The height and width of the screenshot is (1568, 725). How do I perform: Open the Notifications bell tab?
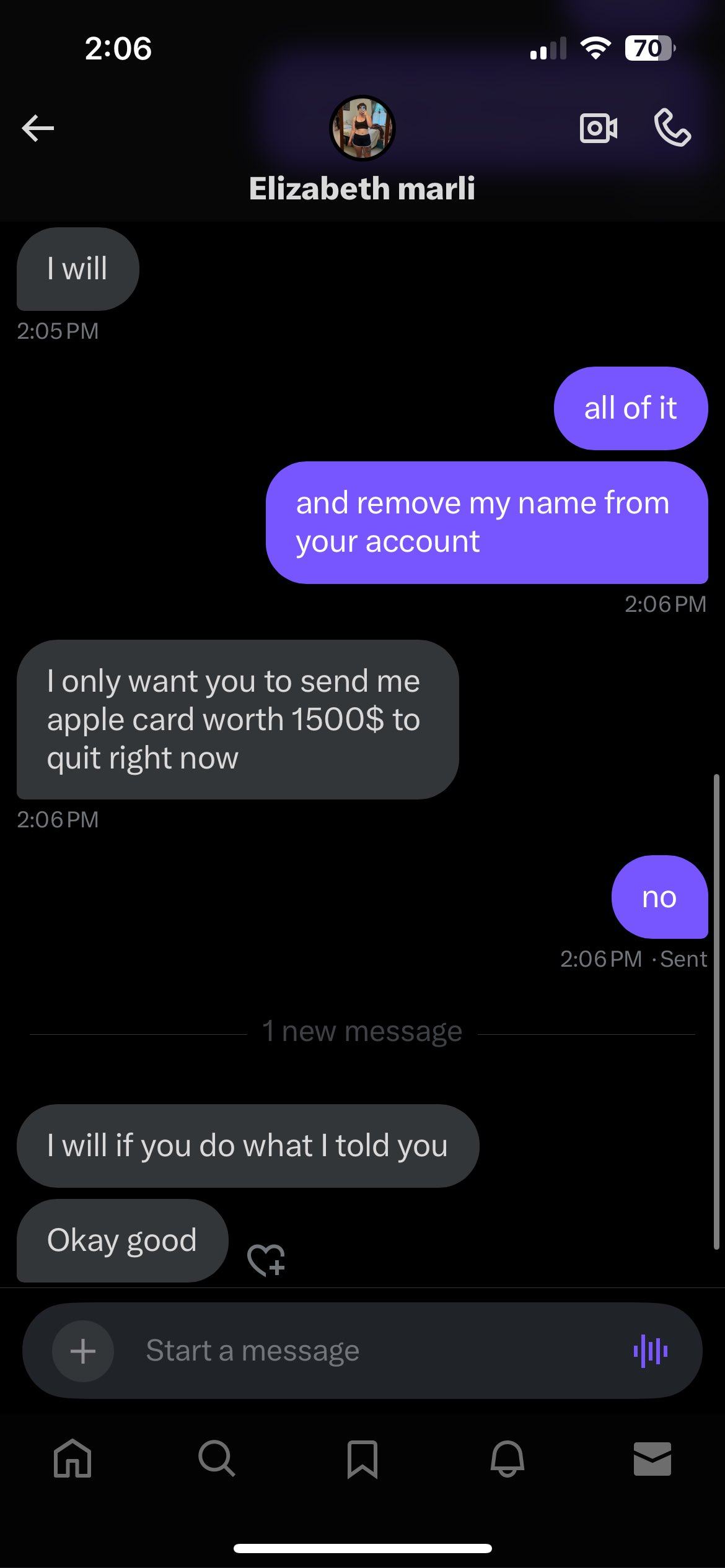pos(507,1458)
